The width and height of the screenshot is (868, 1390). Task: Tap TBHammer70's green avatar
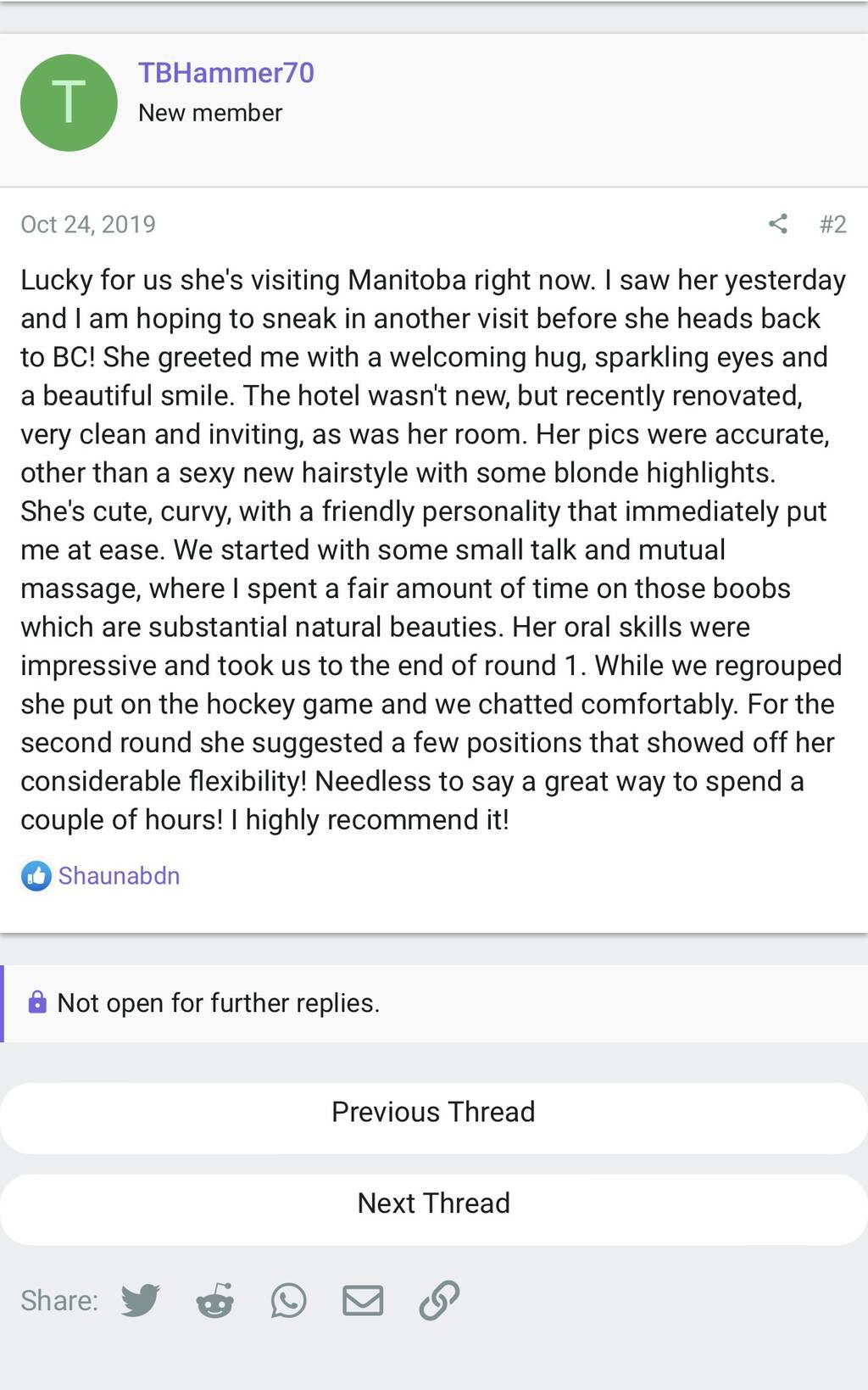point(69,103)
